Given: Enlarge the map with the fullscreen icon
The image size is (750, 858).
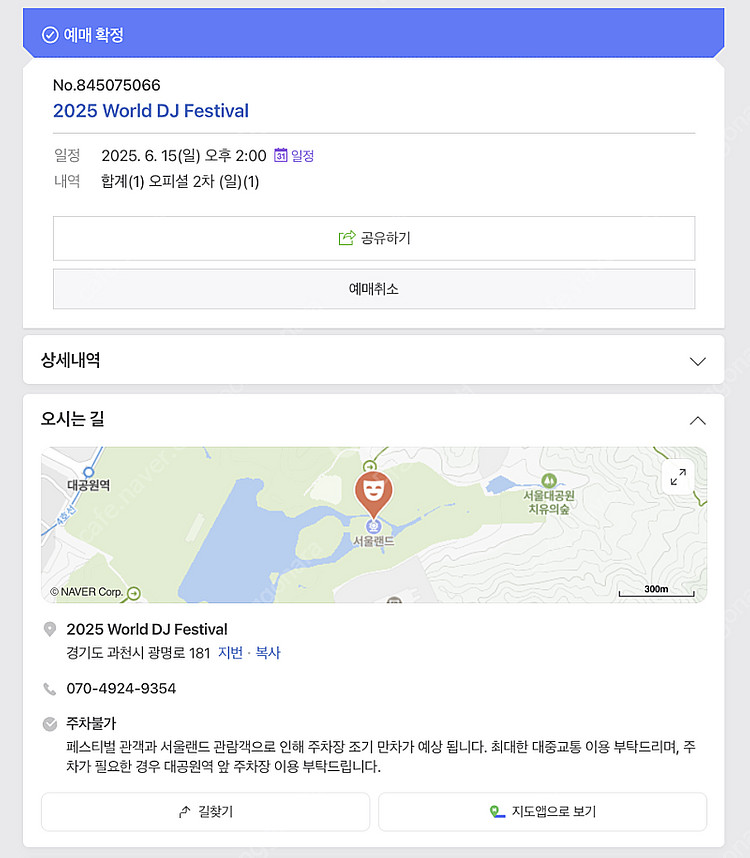Looking at the screenshot, I should [678, 477].
